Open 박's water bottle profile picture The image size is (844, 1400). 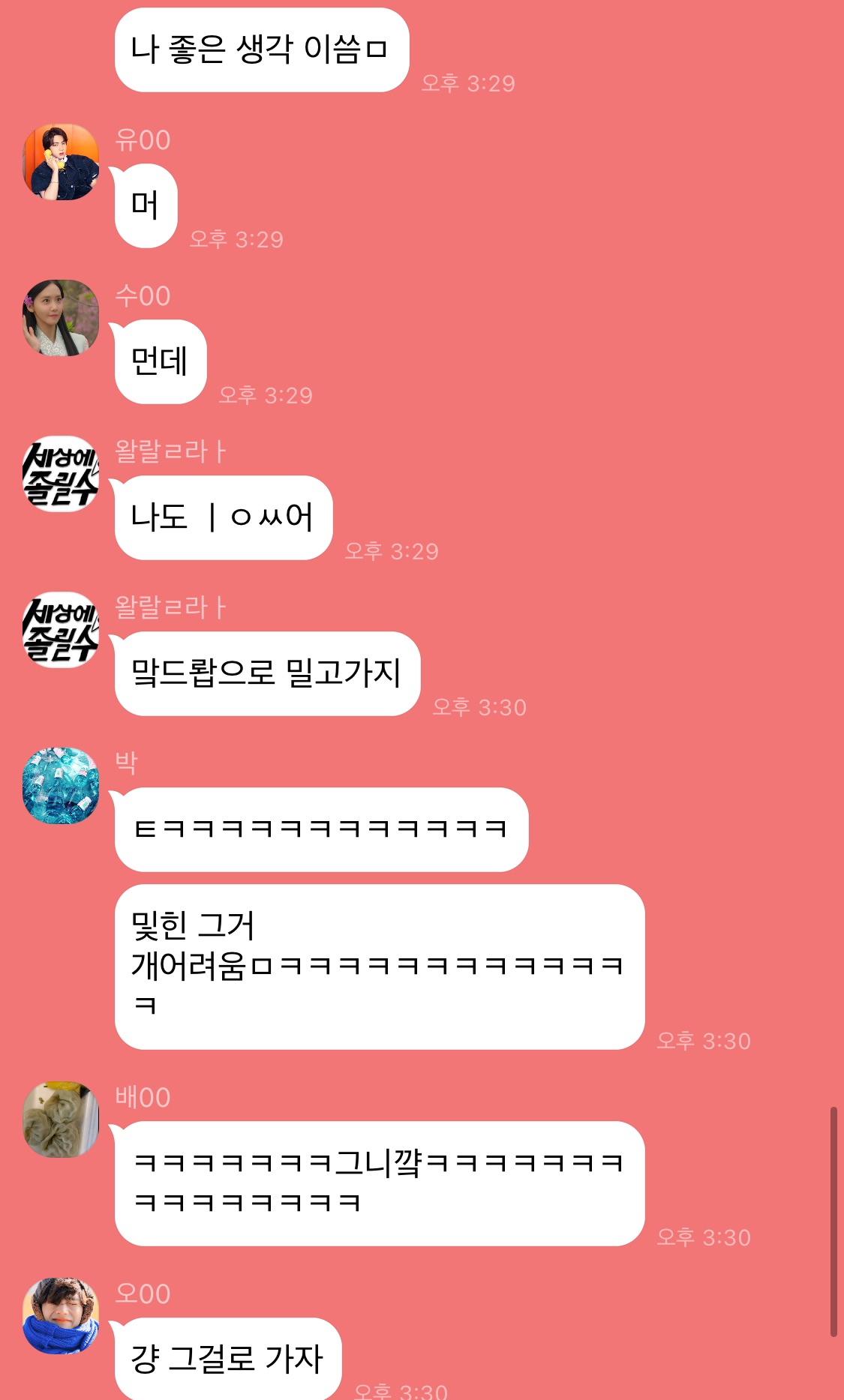pos(61,786)
